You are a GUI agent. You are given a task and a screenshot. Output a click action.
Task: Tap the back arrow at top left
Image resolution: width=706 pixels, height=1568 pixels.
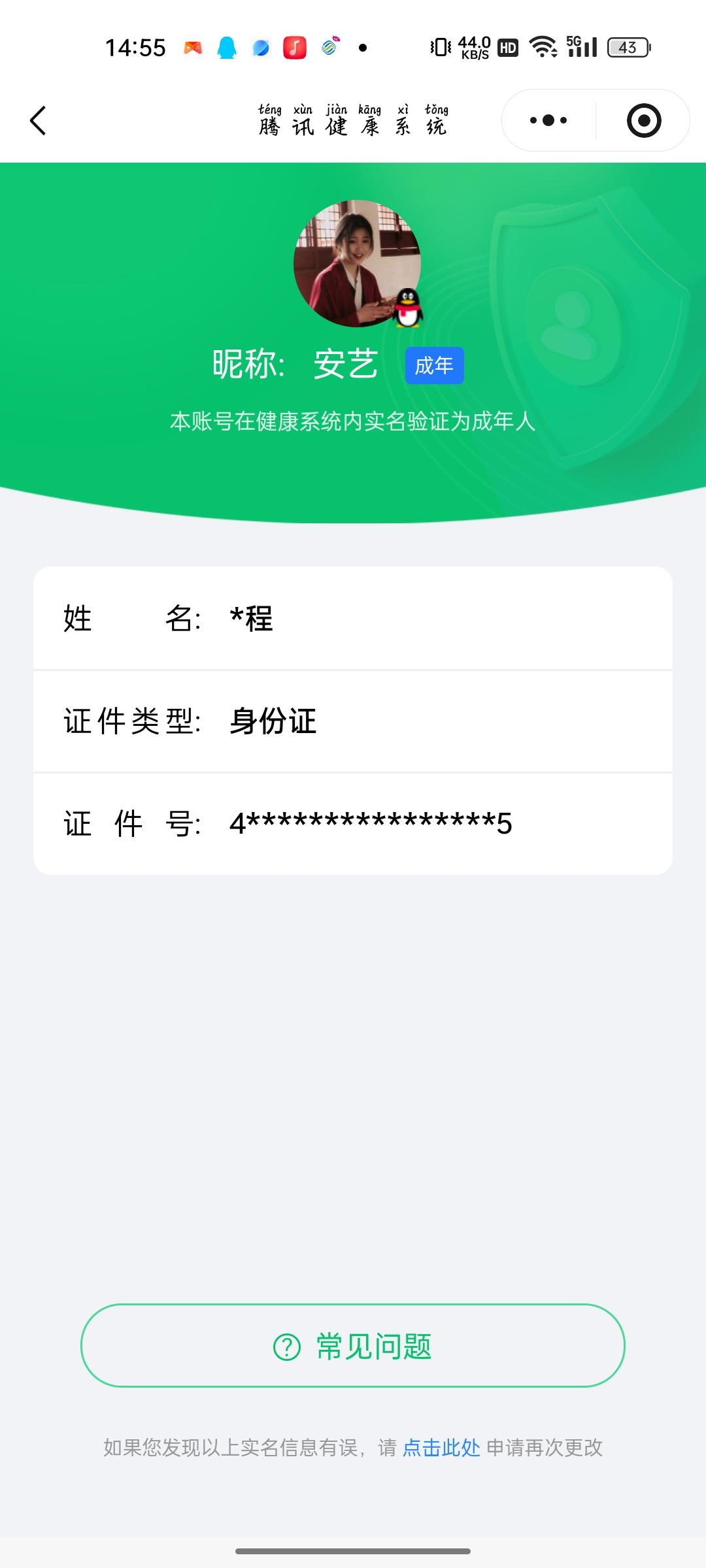[x=37, y=120]
